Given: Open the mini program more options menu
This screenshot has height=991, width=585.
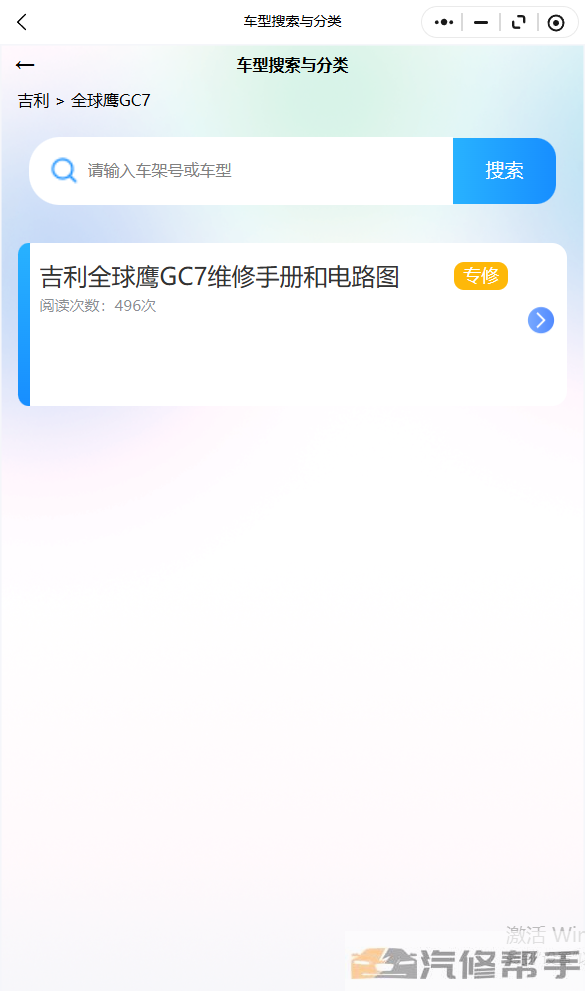Looking at the screenshot, I should pyautogui.click(x=443, y=23).
